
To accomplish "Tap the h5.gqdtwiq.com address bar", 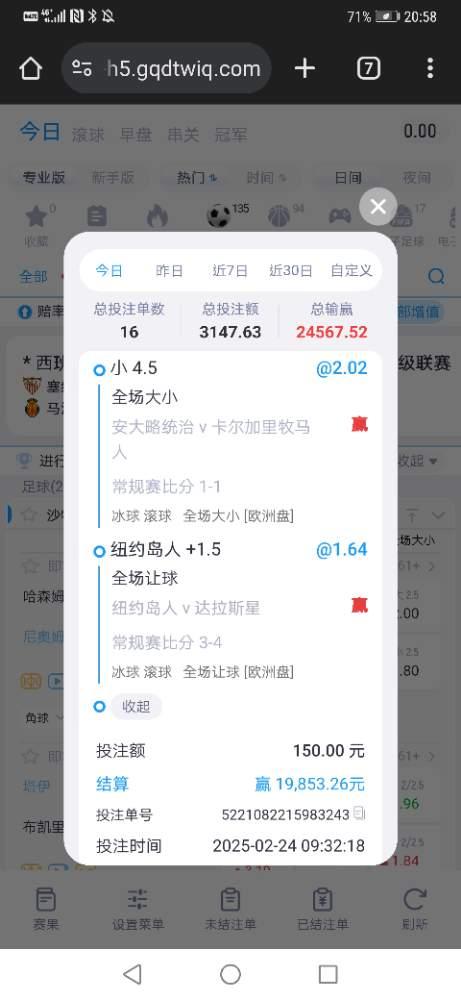I will pyautogui.click(x=167, y=68).
